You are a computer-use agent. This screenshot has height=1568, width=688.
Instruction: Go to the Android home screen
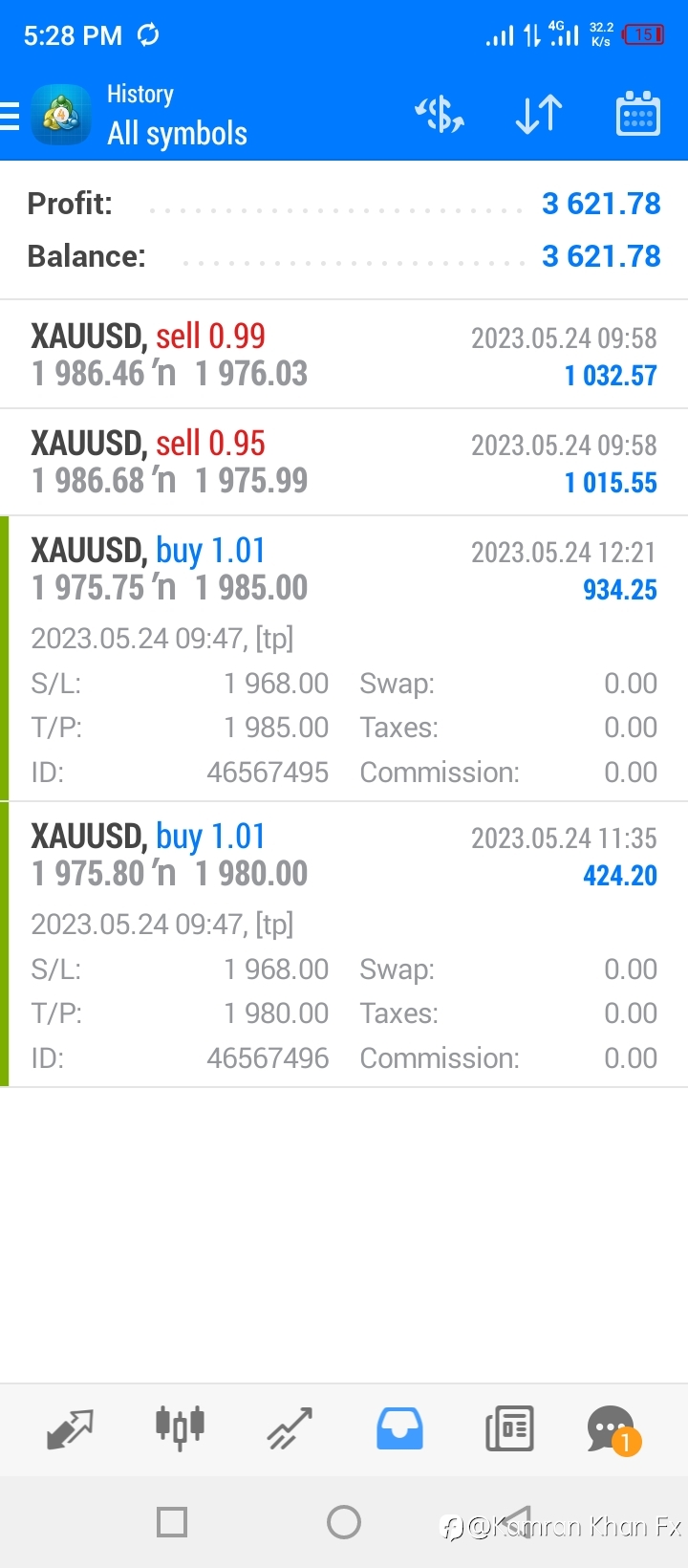[x=344, y=1521]
